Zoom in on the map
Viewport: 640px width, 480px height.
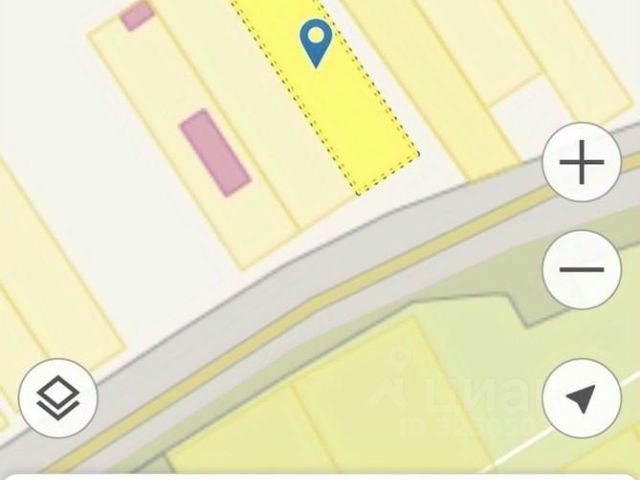point(582,162)
